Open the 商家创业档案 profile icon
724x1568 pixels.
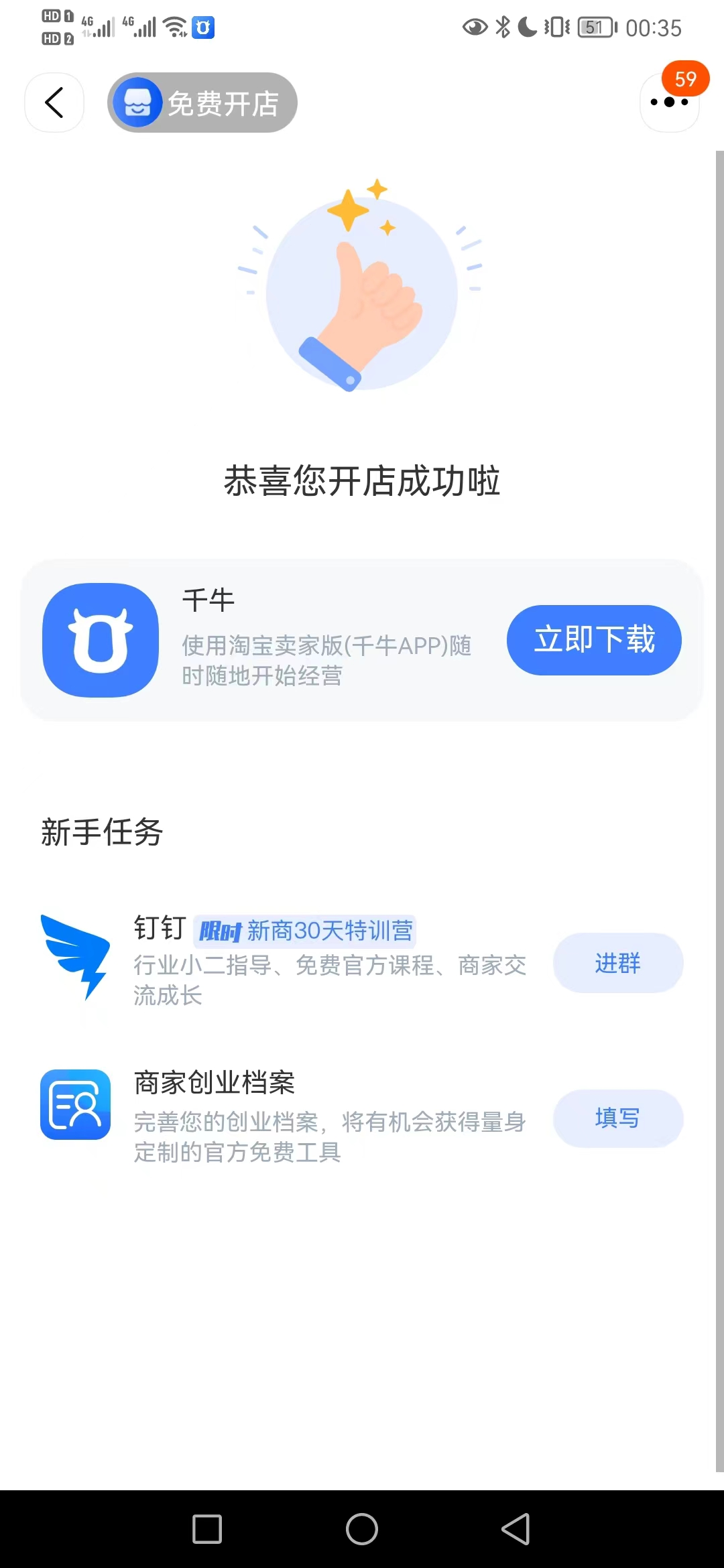tap(75, 1105)
